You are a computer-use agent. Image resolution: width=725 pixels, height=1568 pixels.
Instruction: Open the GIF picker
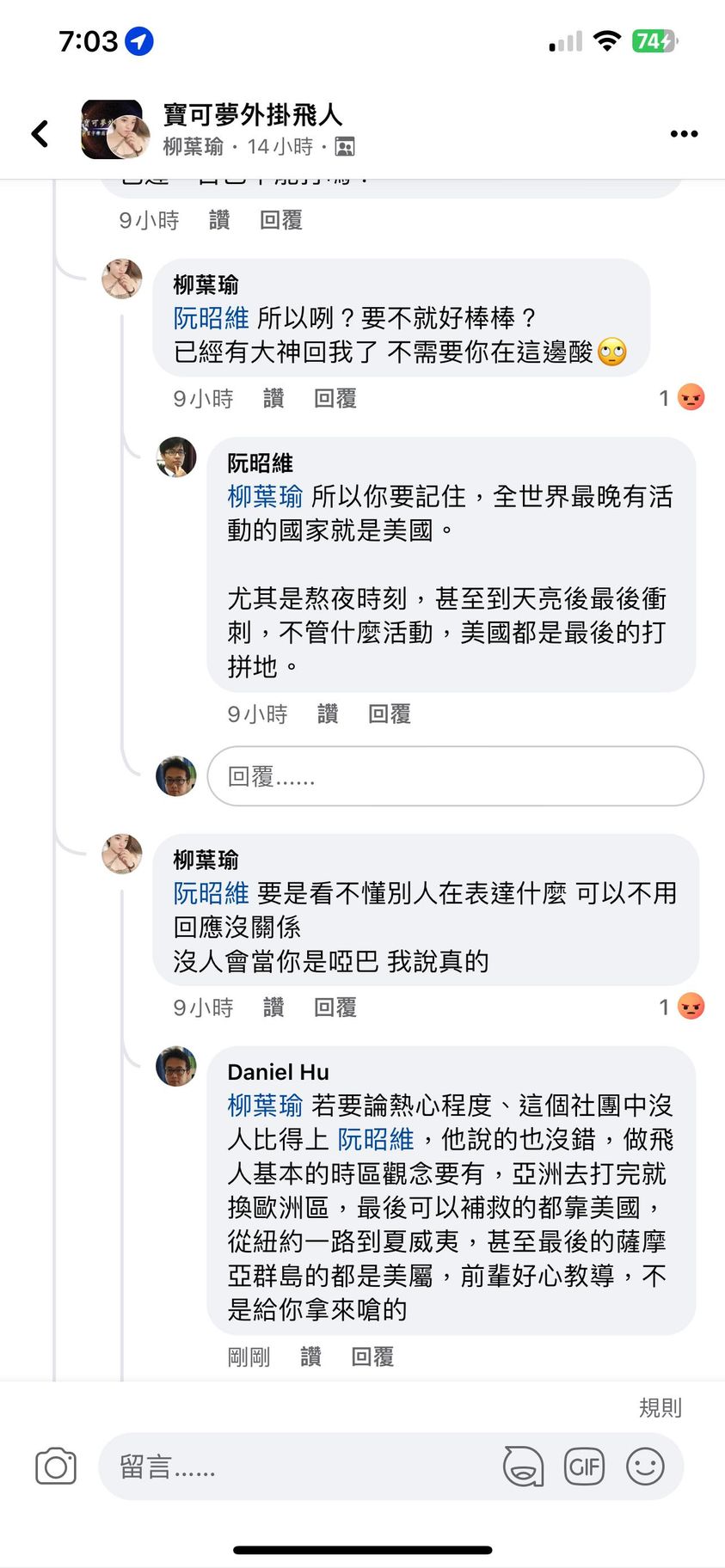tap(584, 1467)
